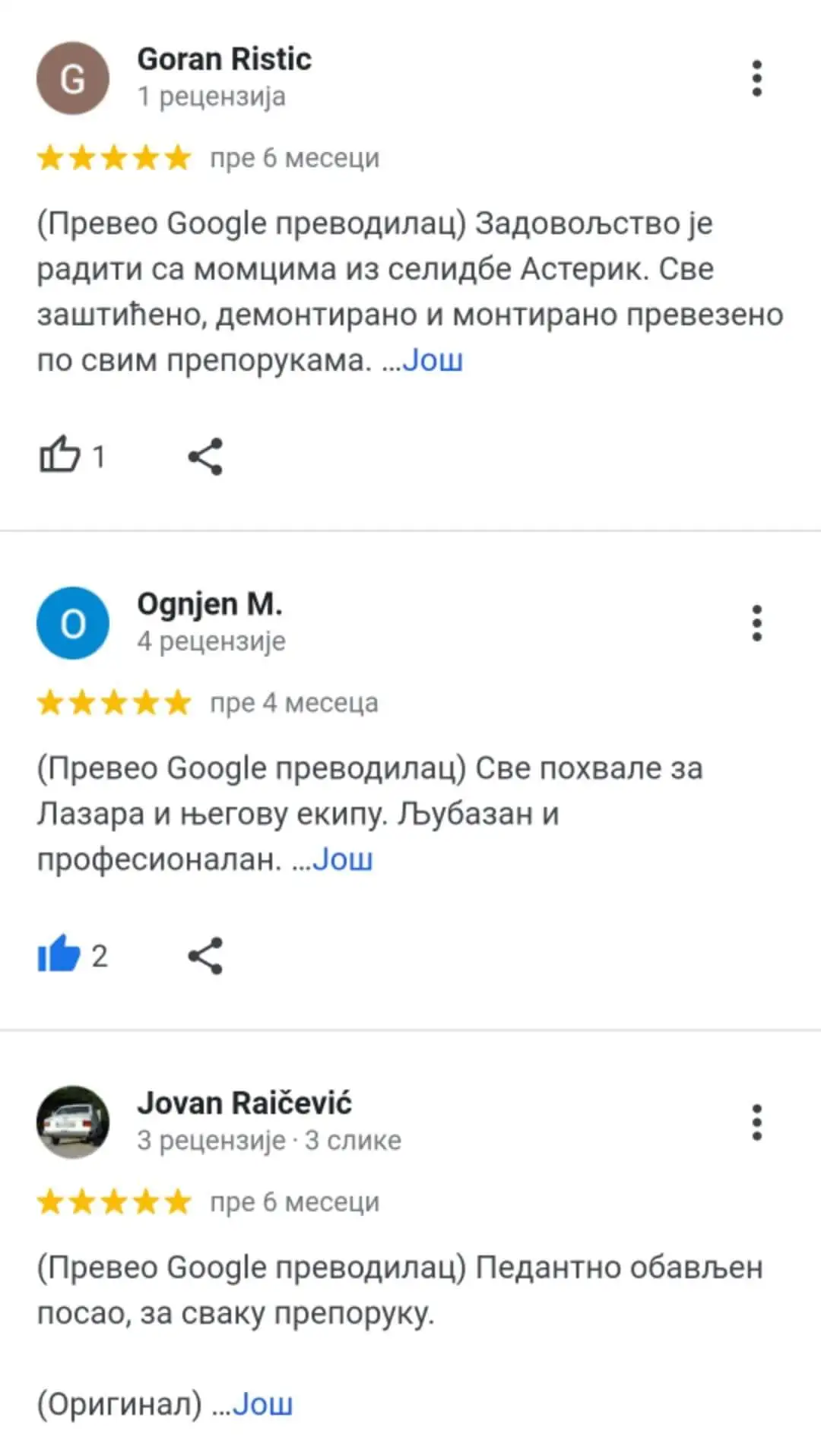Open overflow menu on Ognjen M.'s review
This screenshot has height=1456, width=821.
[756, 623]
